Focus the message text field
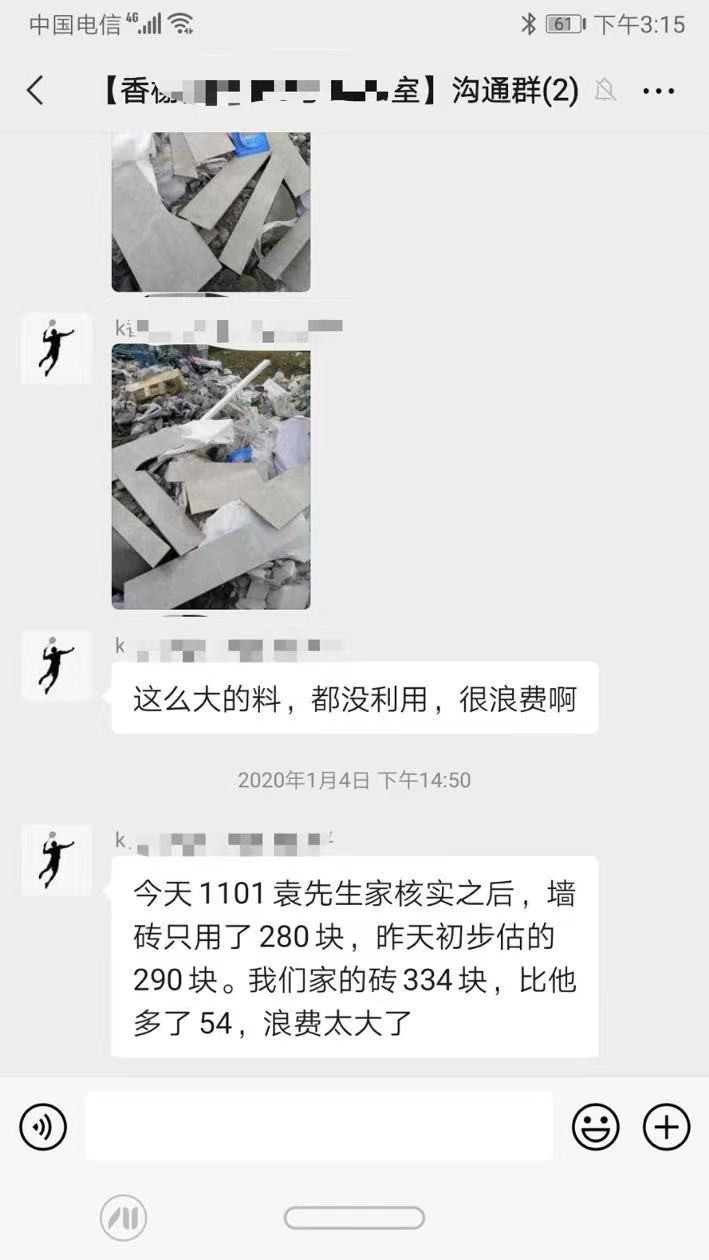The image size is (709, 1260). click(318, 1127)
